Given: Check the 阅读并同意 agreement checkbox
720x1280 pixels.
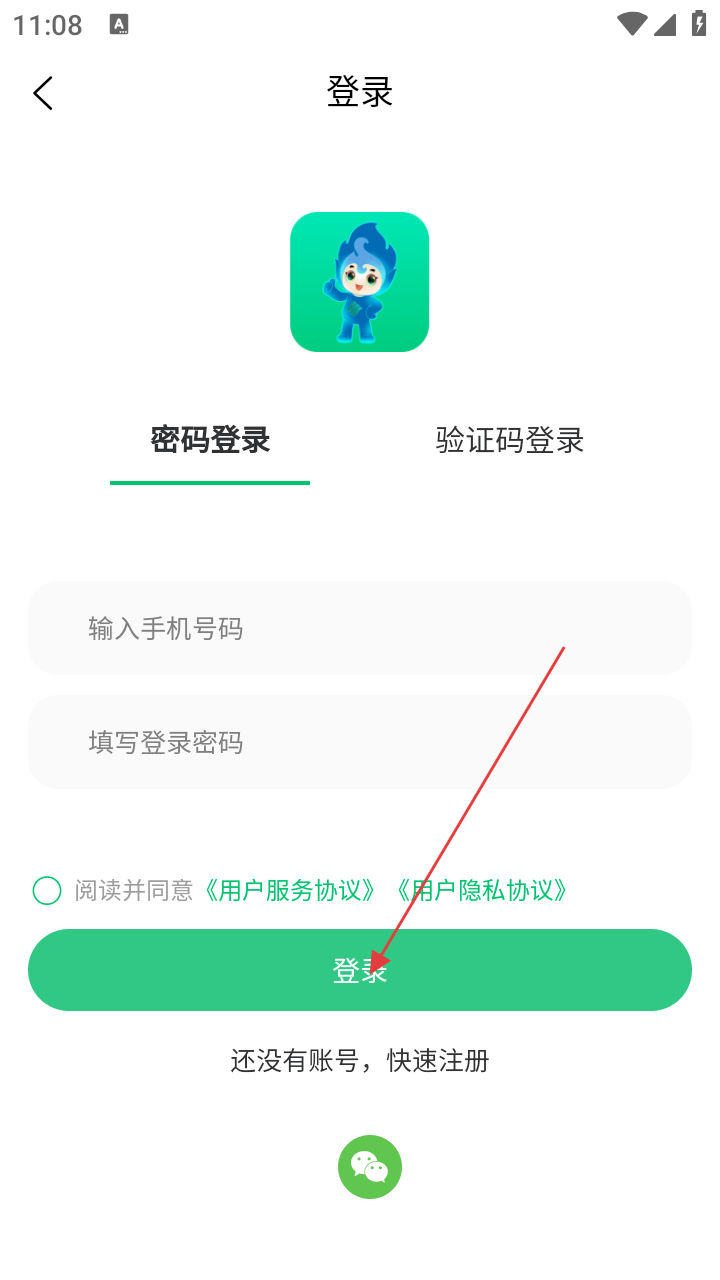Looking at the screenshot, I should [x=47, y=890].
